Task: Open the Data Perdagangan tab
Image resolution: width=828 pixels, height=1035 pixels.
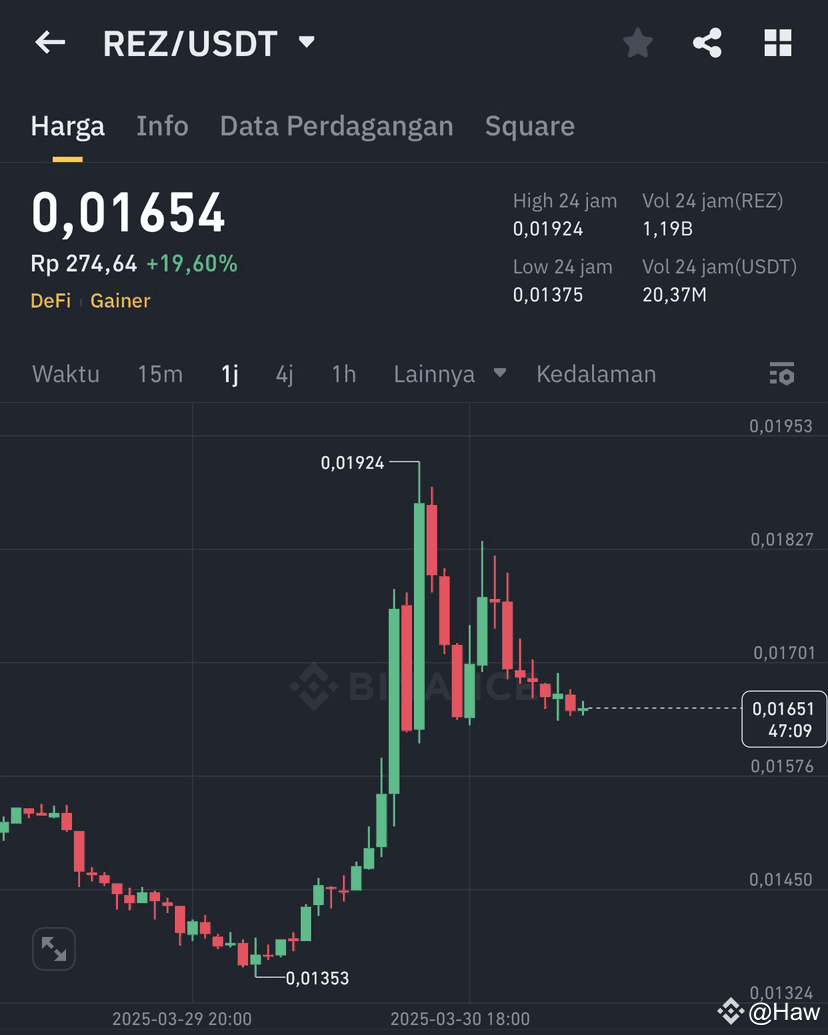Action: (336, 126)
